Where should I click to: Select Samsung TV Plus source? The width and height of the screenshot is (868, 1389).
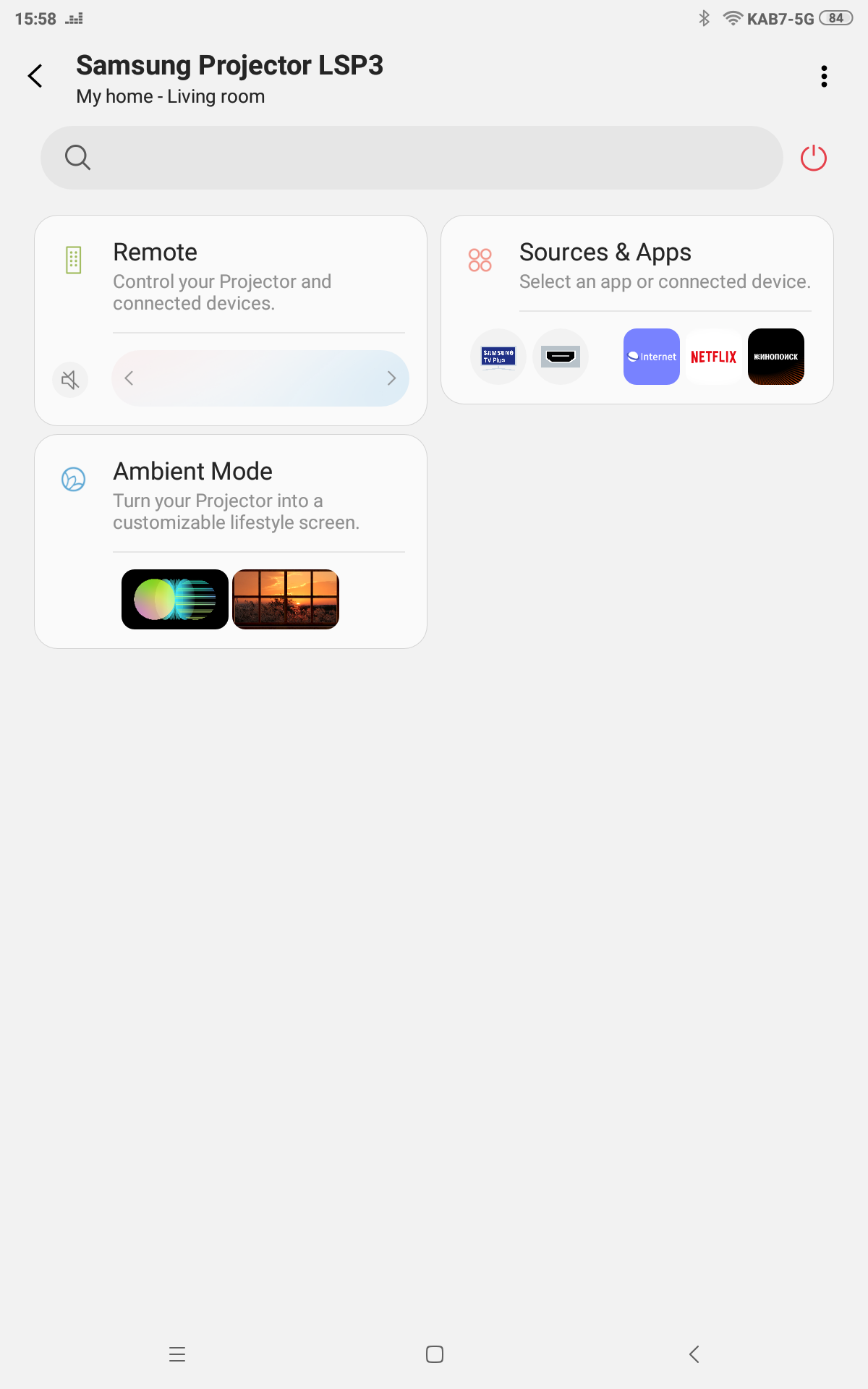pos(498,357)
